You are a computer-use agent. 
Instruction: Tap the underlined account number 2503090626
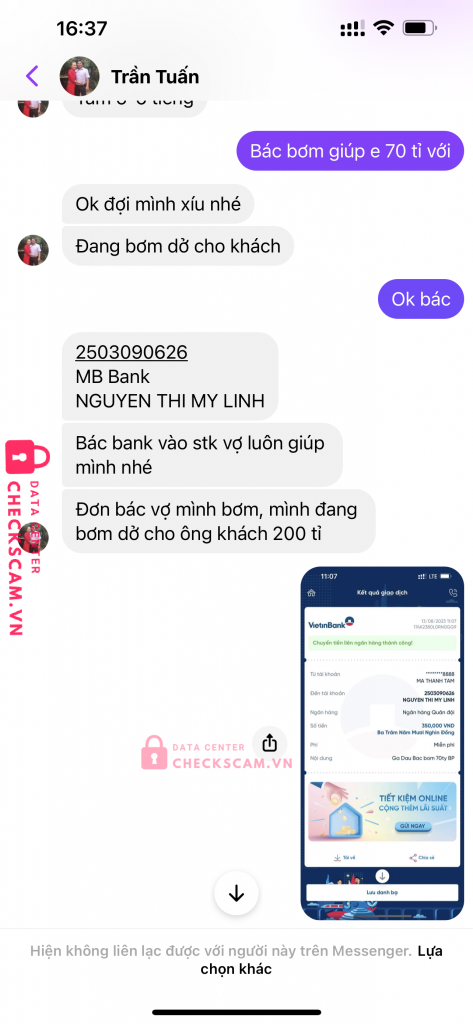tap(131, 353)
